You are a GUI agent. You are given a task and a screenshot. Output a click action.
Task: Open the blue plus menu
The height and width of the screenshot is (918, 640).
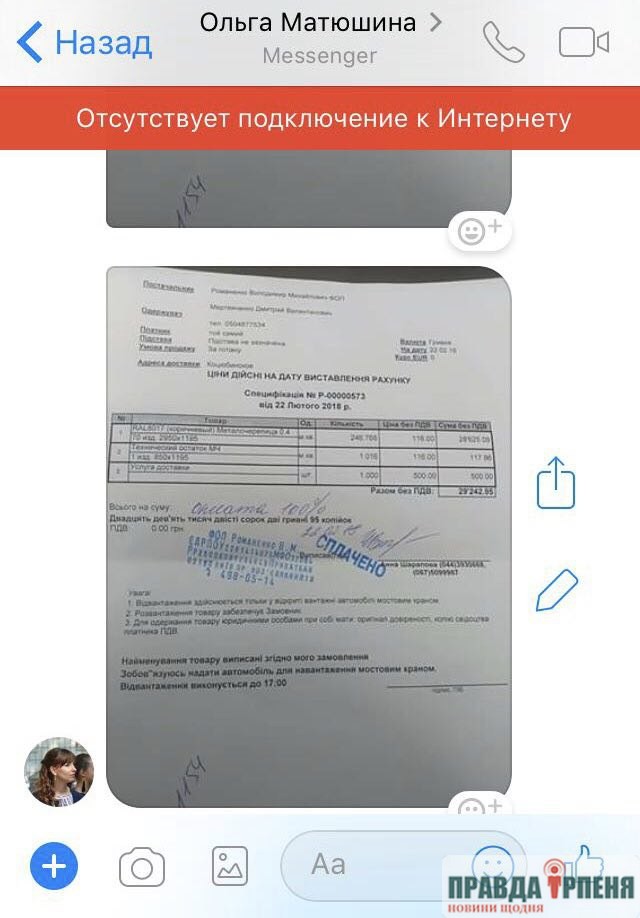pos(54,865)
